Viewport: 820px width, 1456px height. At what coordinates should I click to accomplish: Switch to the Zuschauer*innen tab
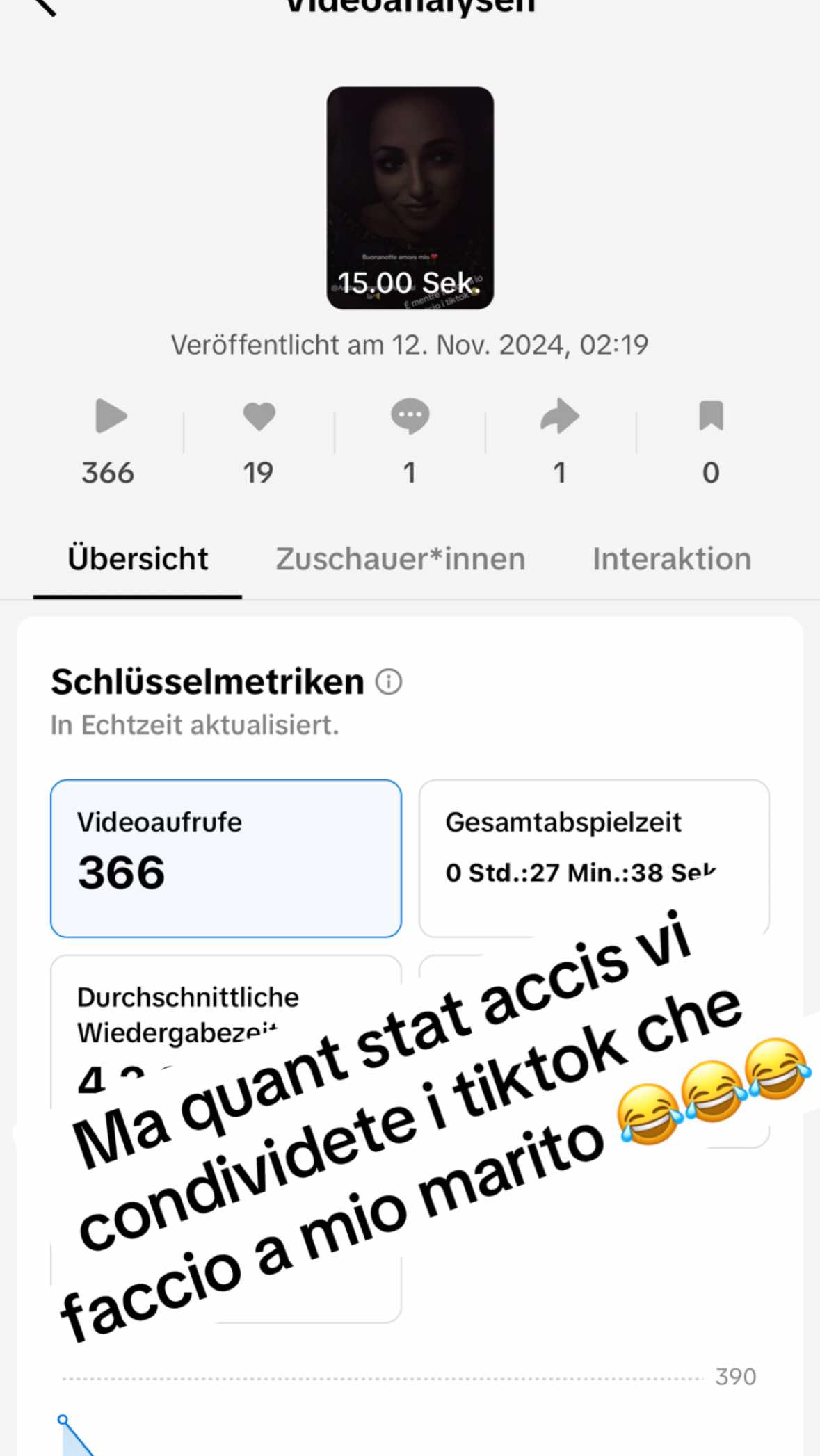tap(401, 559)
